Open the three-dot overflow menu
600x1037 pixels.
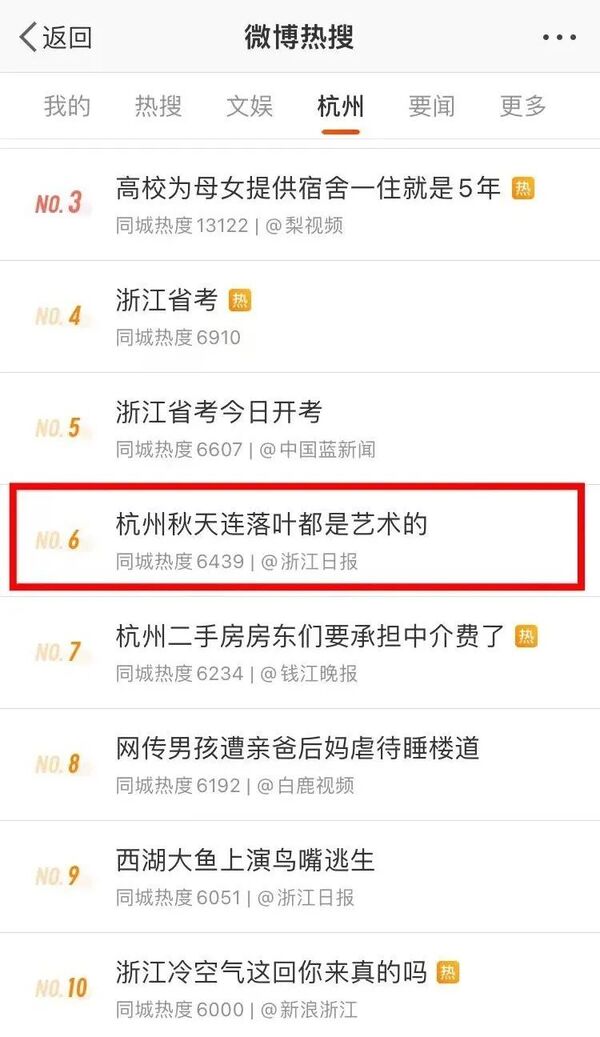point(558,37)
